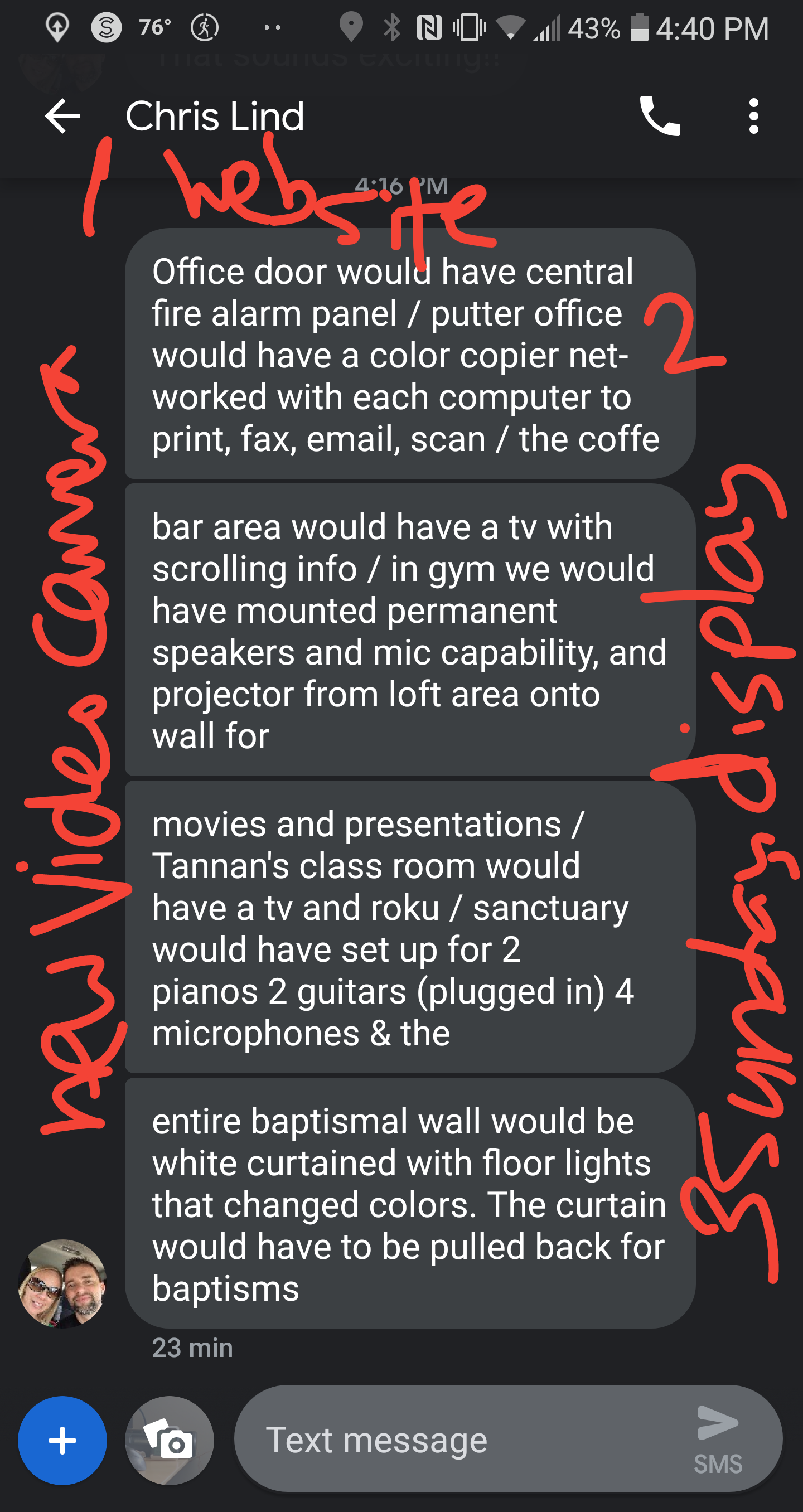This screenshot has width=803, height=1512.
Task: Open the overflow menu
Action: pyautogui.click(x=754, y=116)
